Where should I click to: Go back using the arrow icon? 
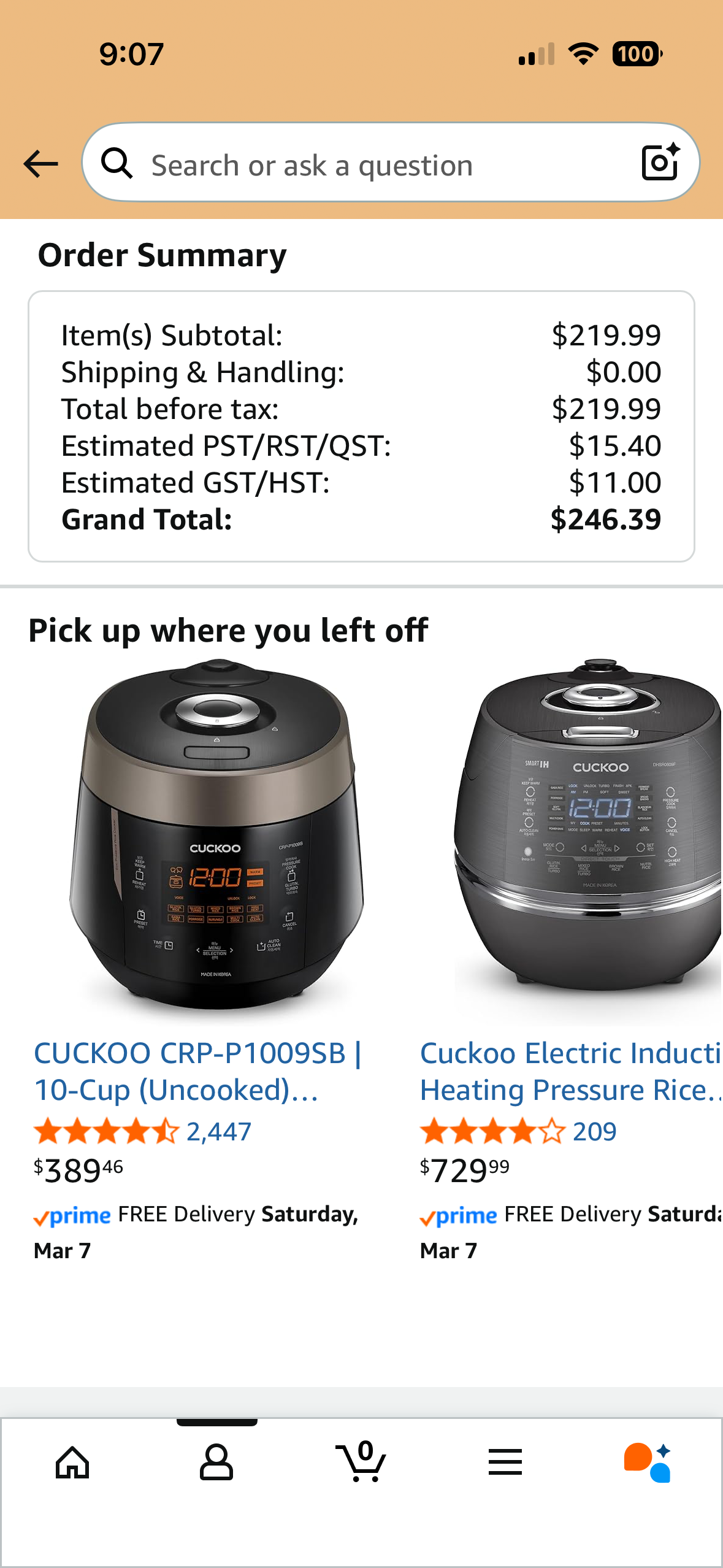[x=40, y=164]
